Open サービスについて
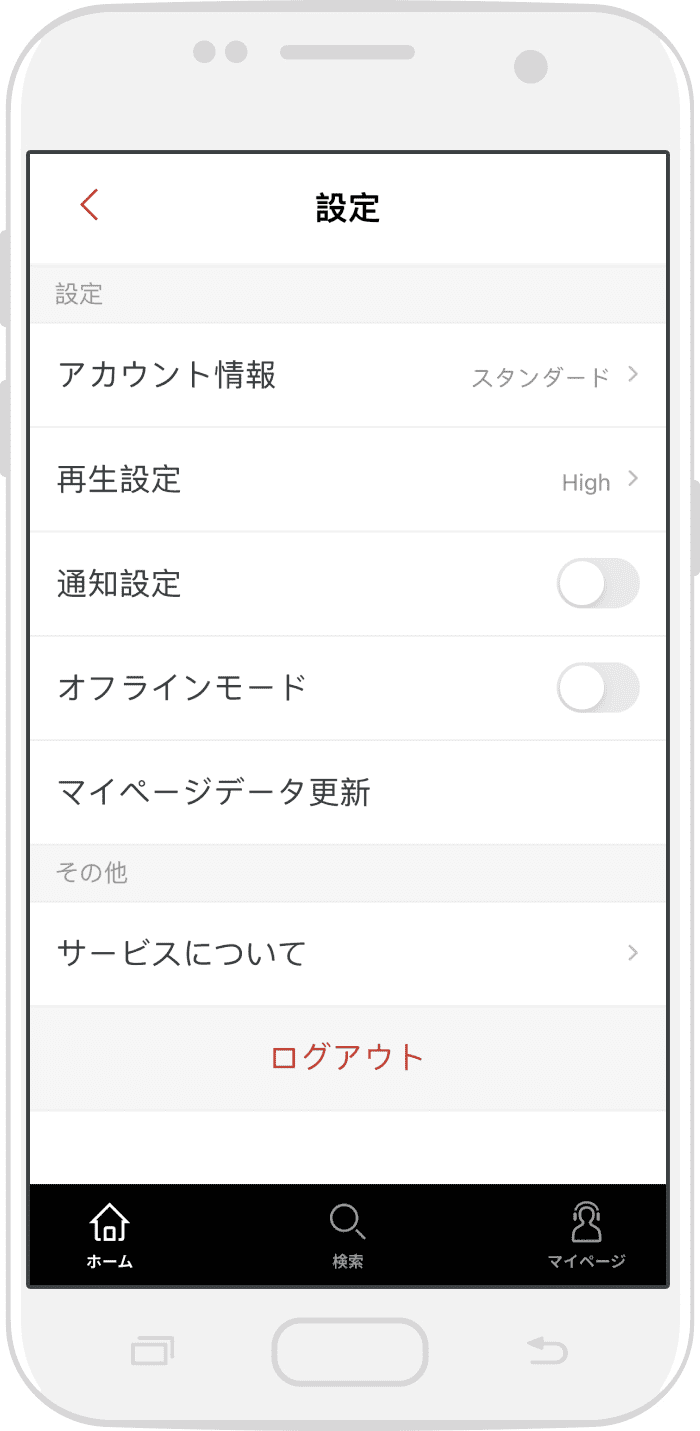This screenshot has height=1431, width=700. (348, 953)
